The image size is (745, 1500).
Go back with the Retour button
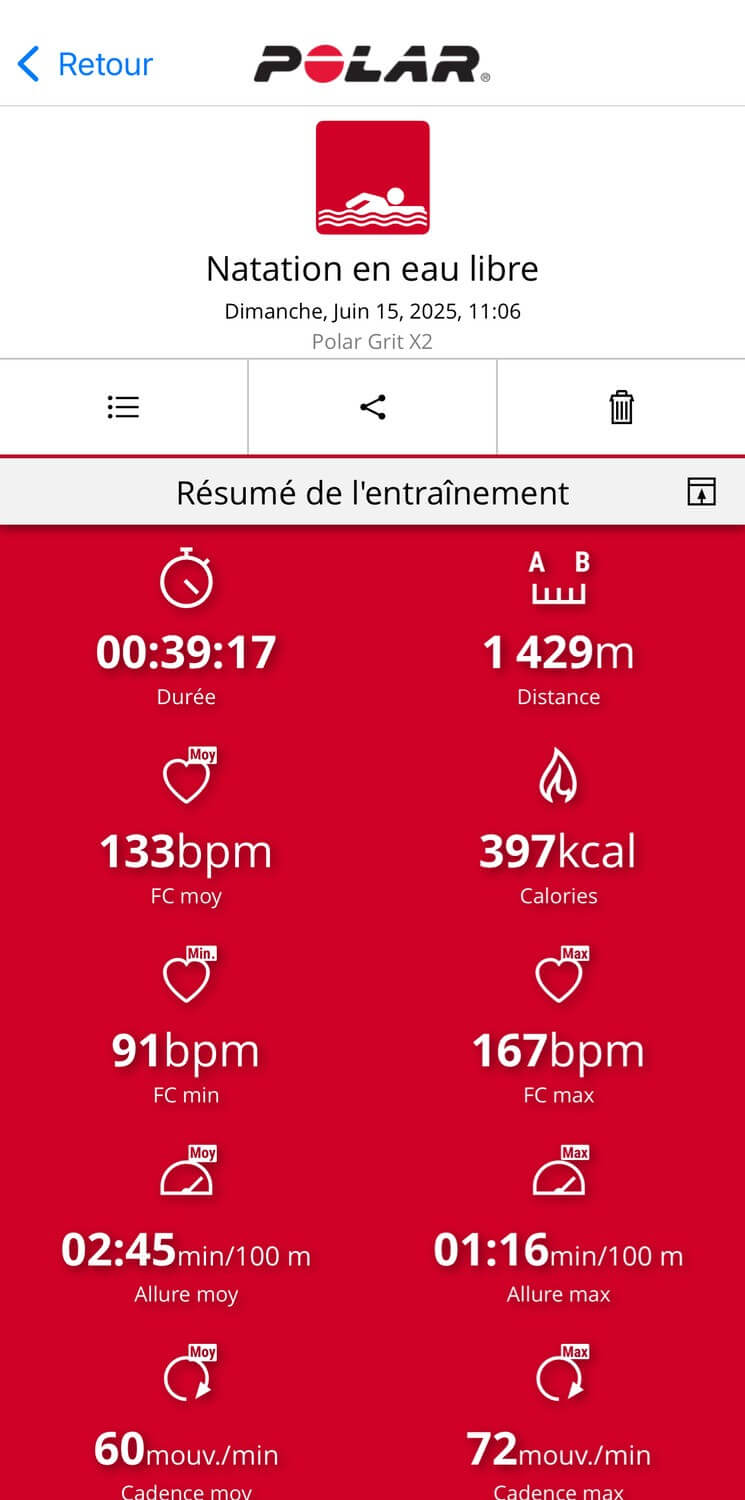(85, 64)
